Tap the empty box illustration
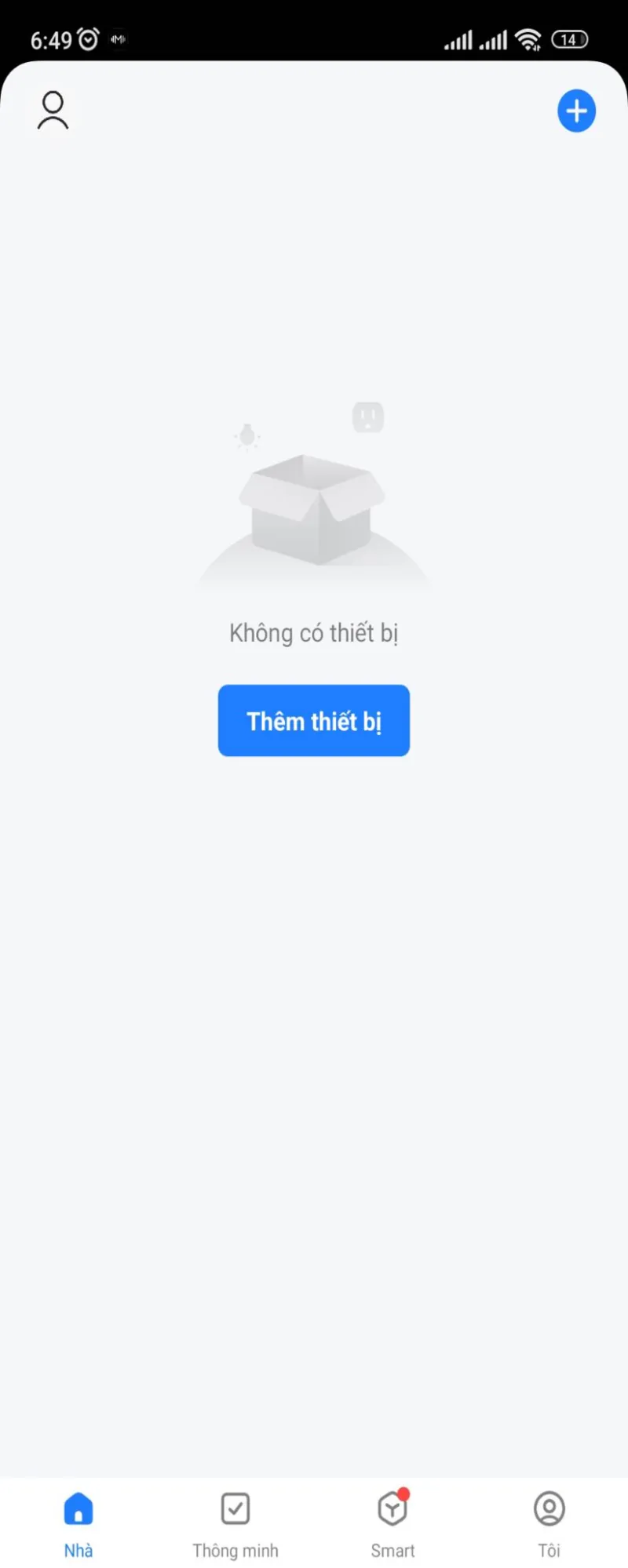Image resolution: width=628 pixels, height=1568 pixels. 313,510
